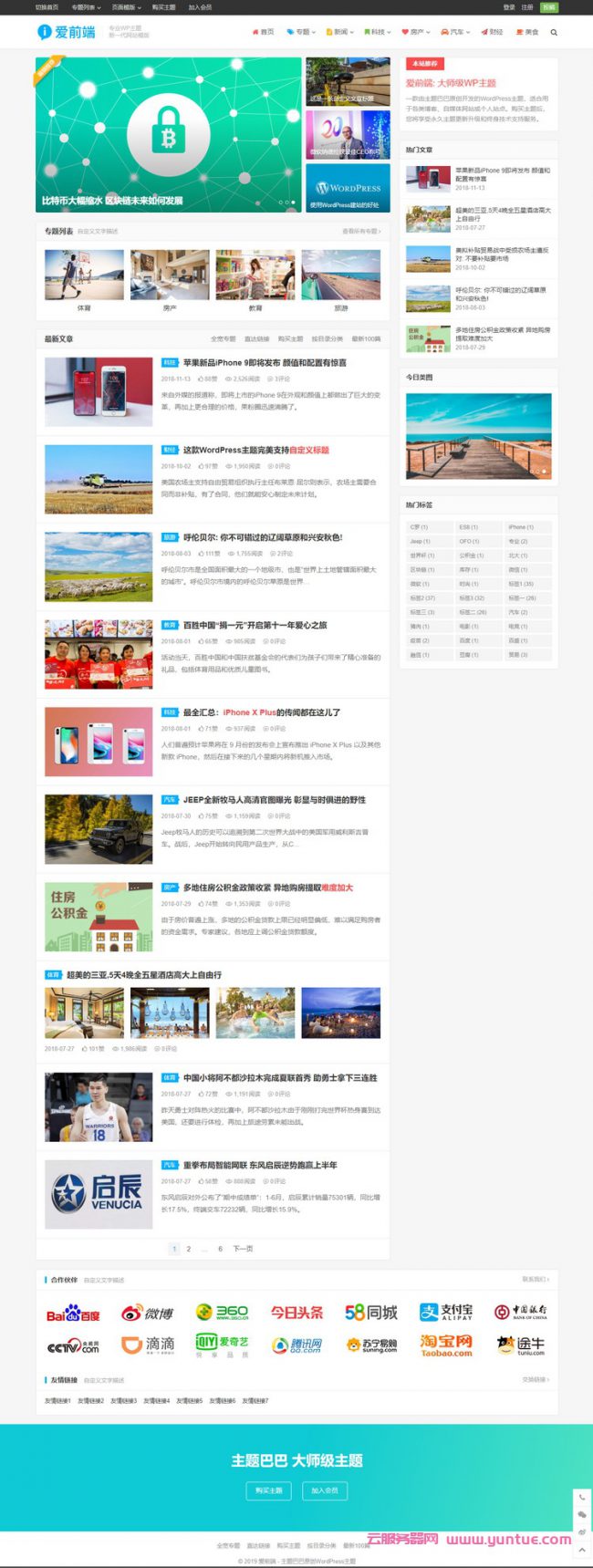
Task: Open the 美食 nav item
Action: 528,32
